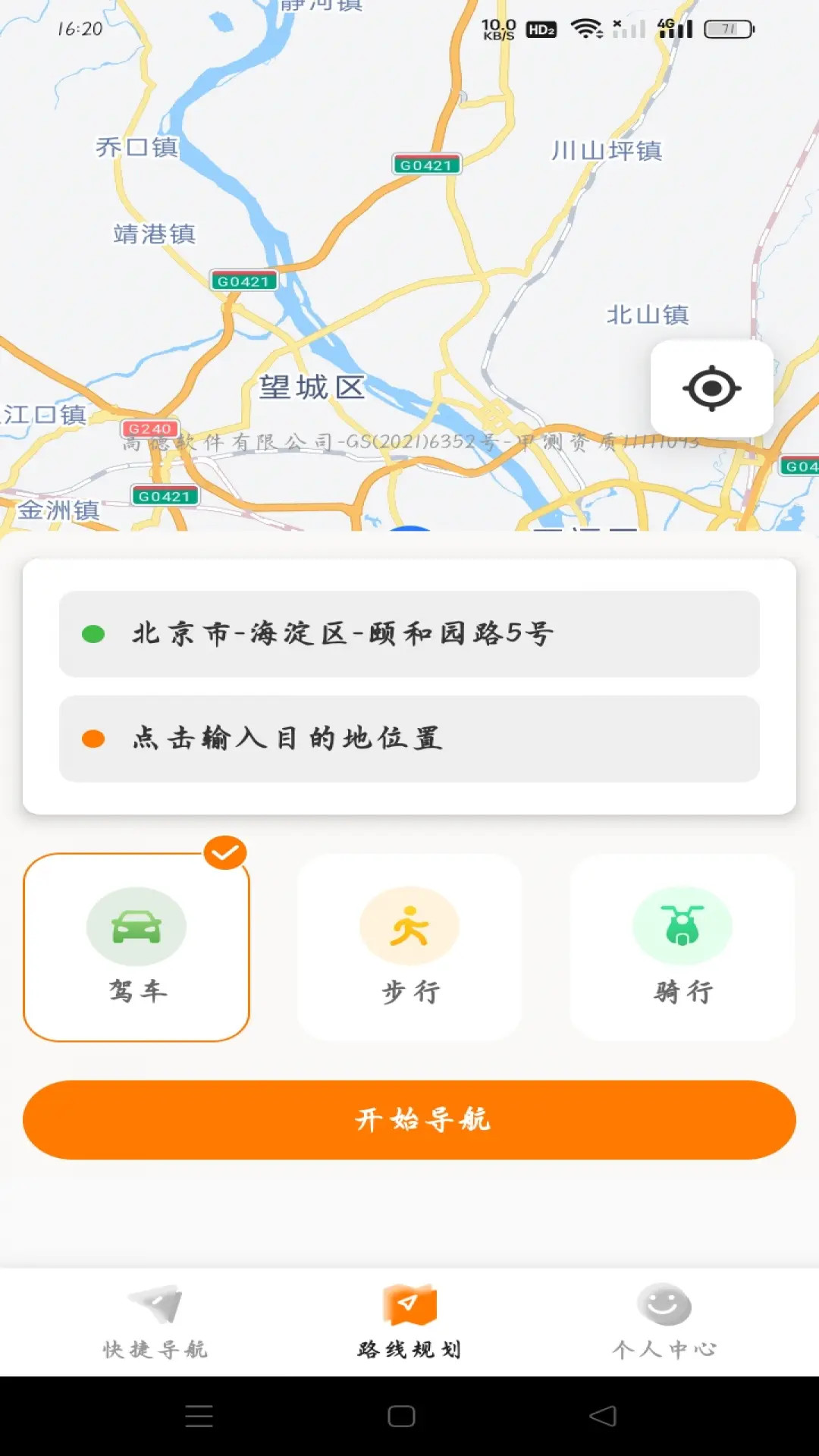Select 驾车 driving mode
819x1456 pixels.
pyautogui.click(x=136, y=947)
